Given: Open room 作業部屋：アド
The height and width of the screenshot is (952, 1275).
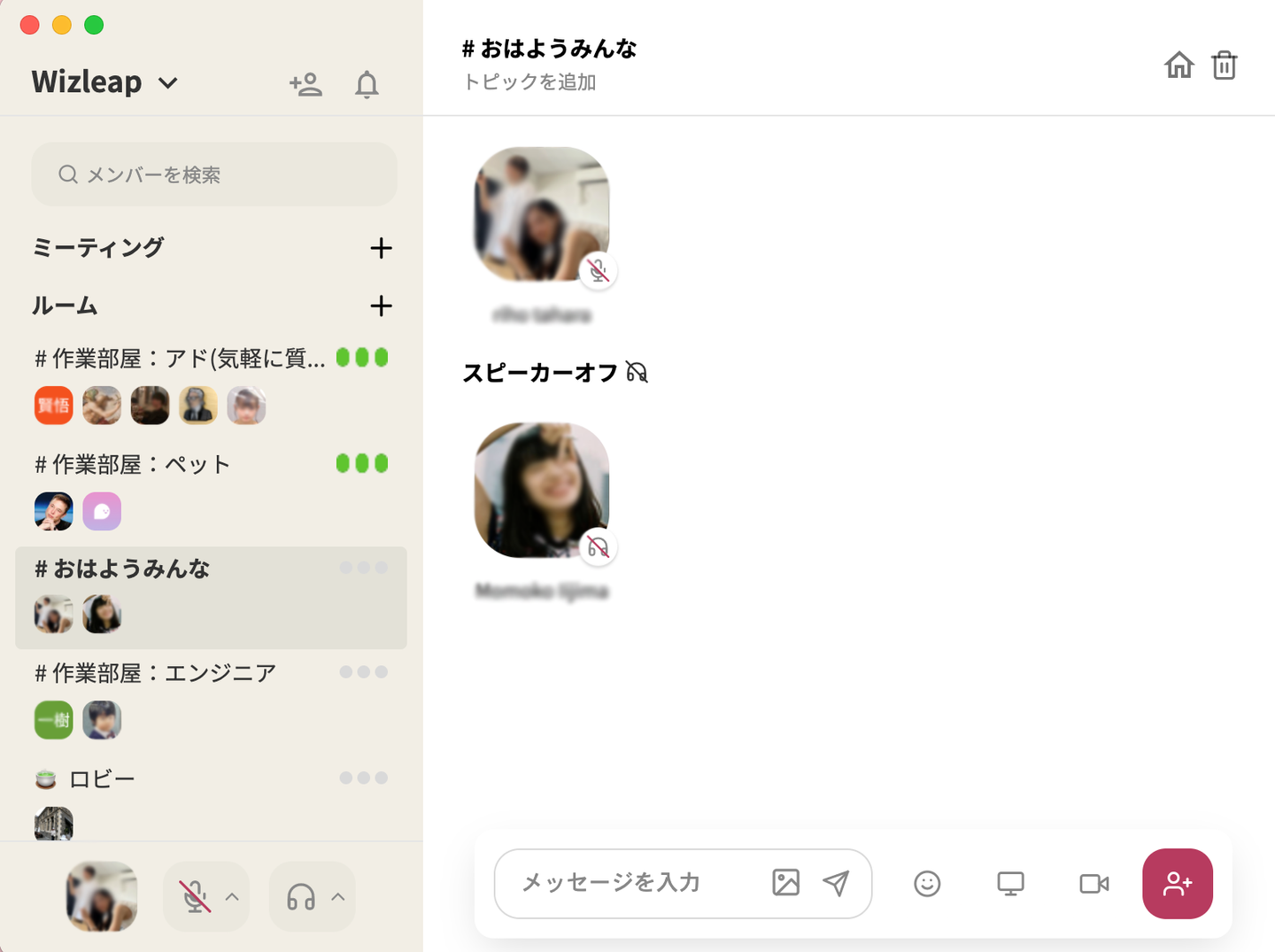Looking at the screenshot, I should pos(180,359).
